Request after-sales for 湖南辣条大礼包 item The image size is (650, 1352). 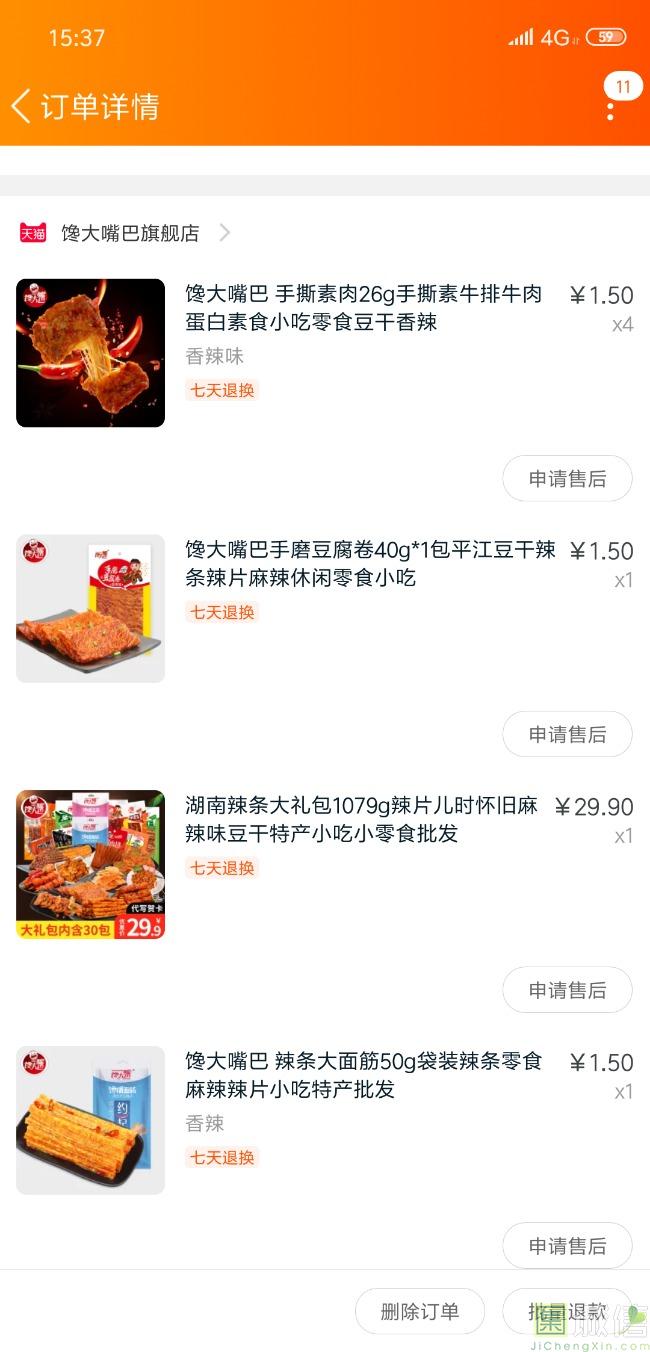coord(567,990)
